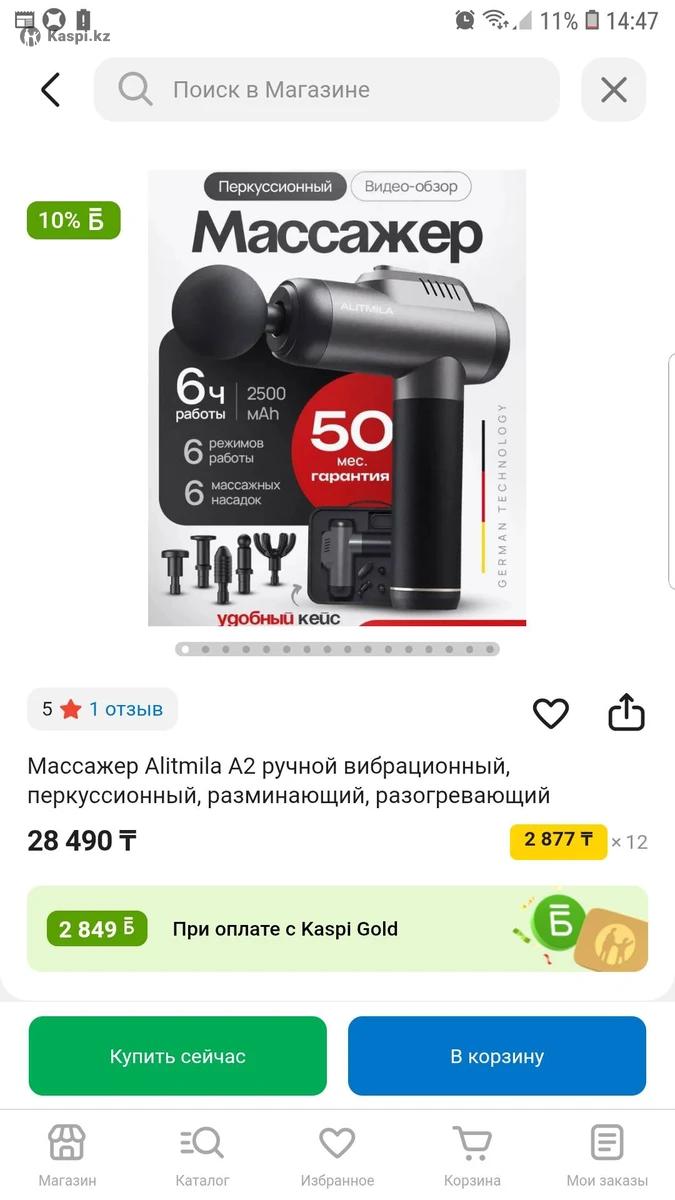The width and height of the screenshot is (675, 1200).
Task: Add item with В корзину button
Action: (x=497, y=1056)
